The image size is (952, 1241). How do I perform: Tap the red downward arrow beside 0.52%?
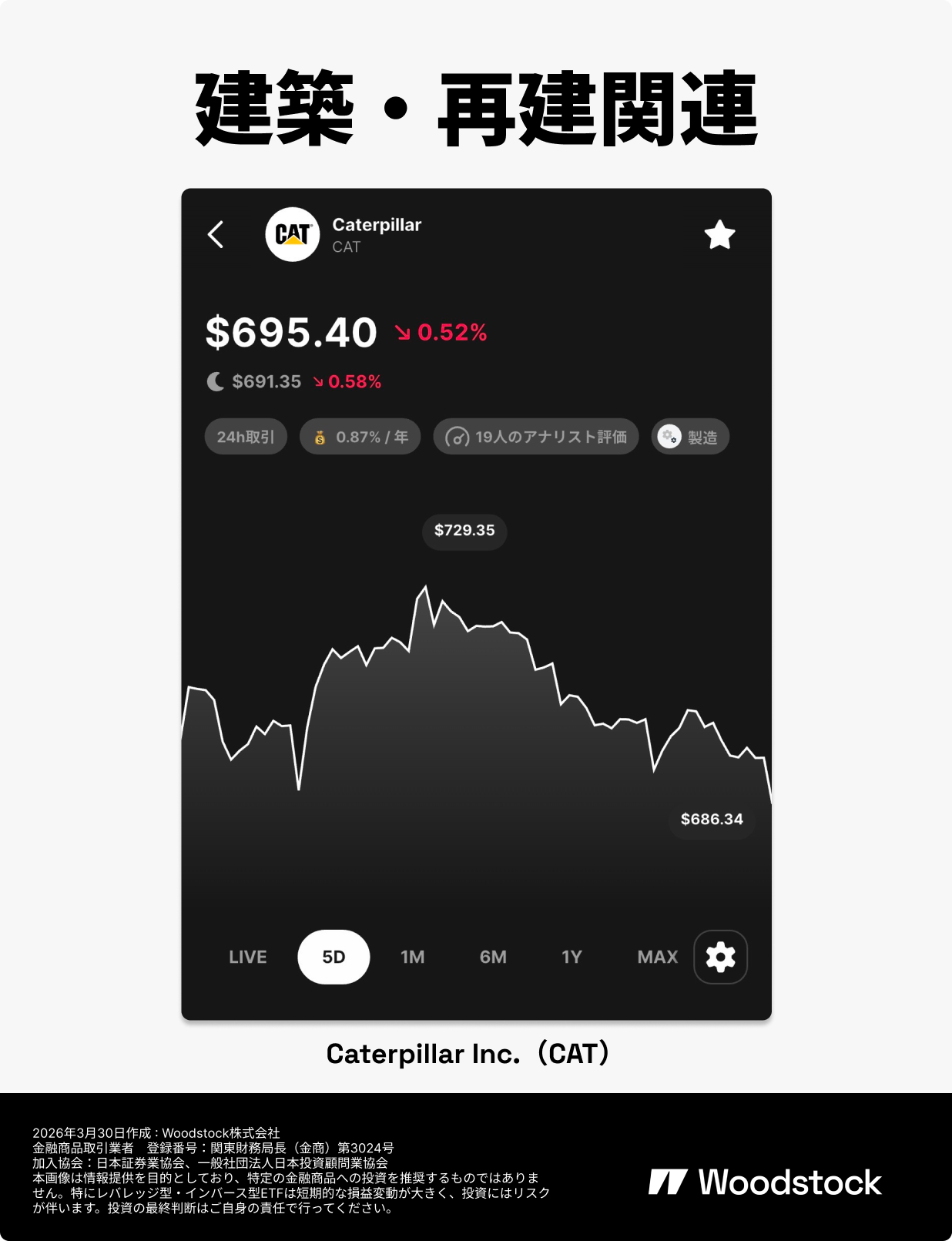(404, 334)
